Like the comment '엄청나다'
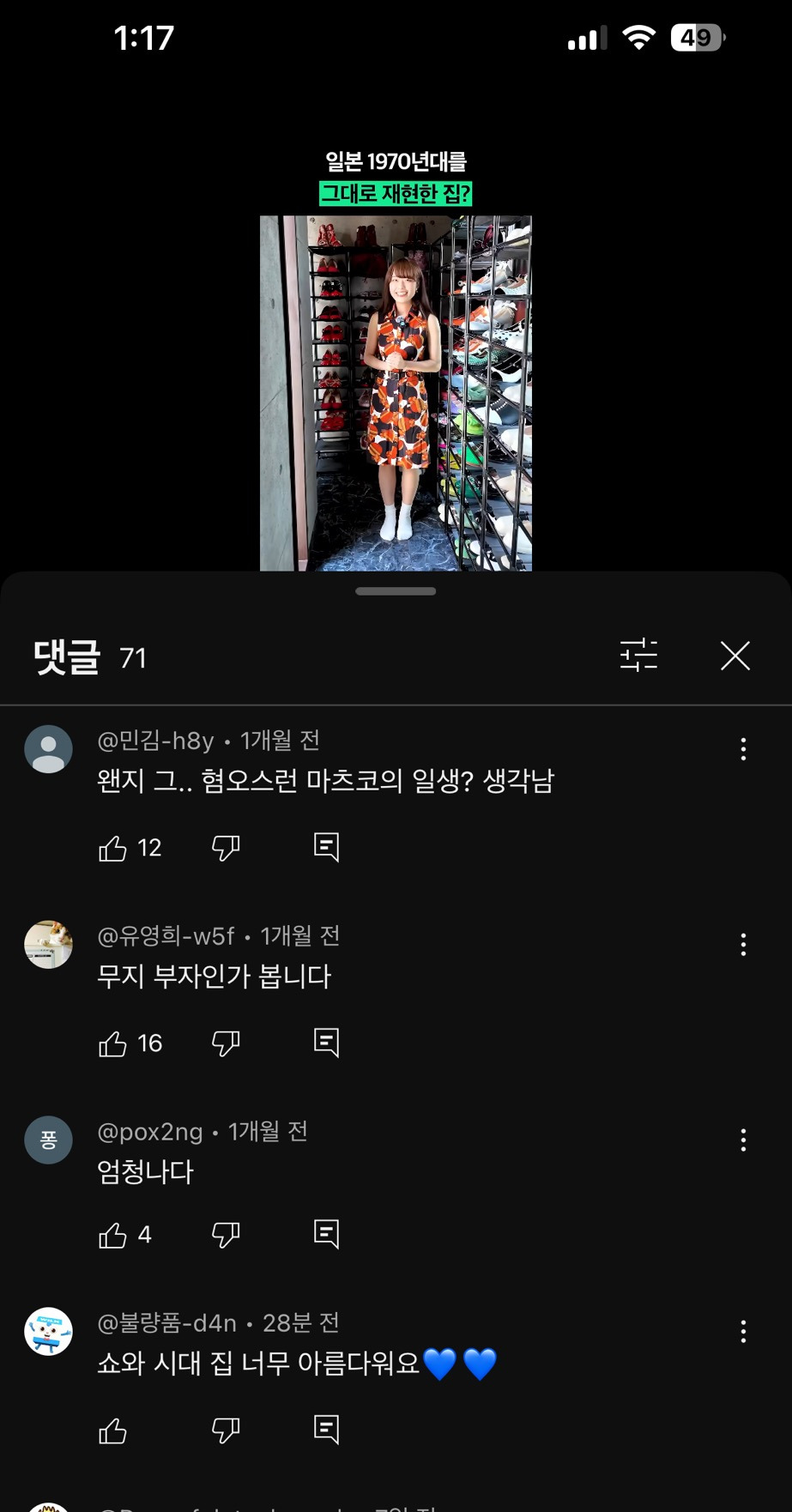The width and height of the screenshot is (792, 1512). (x=114, y=1233)
